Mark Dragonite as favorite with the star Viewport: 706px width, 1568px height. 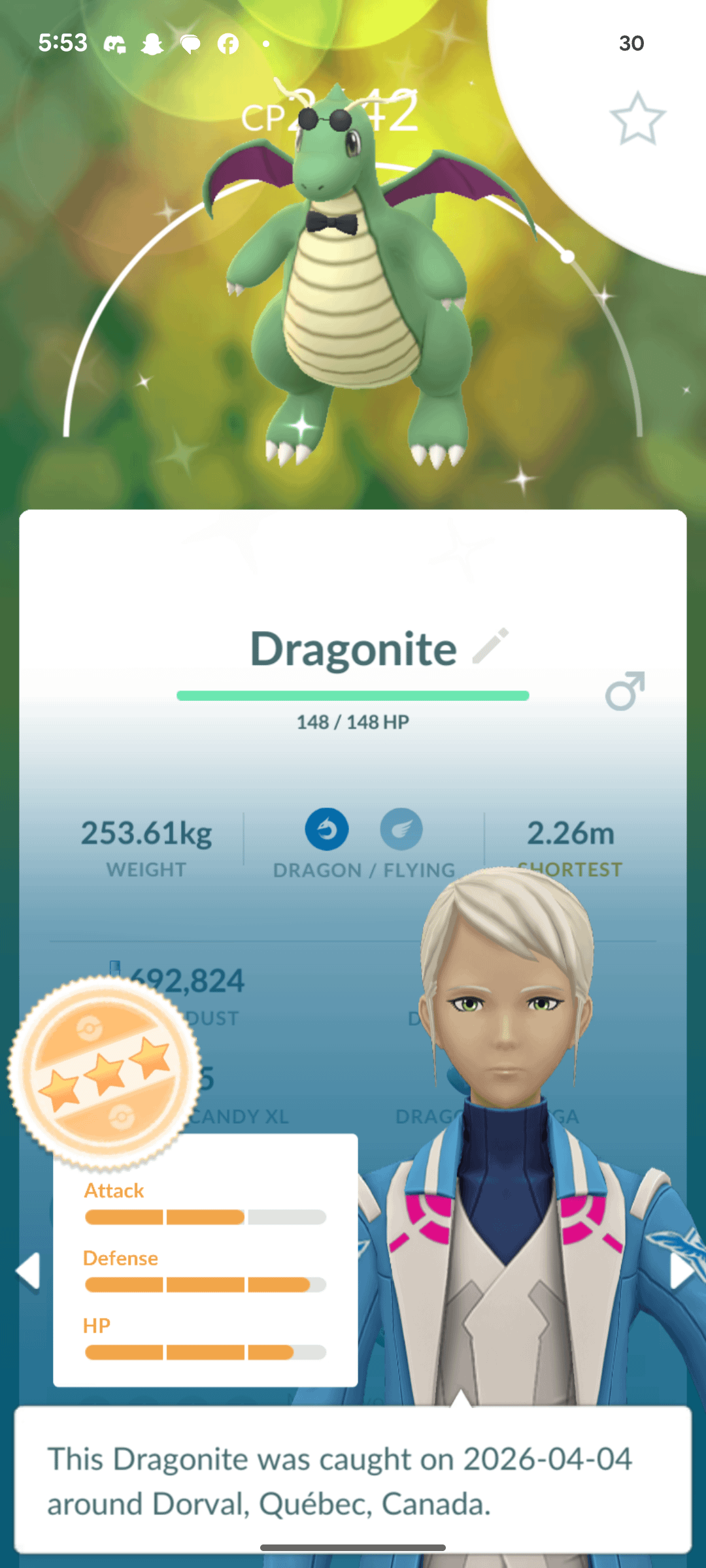637,118
